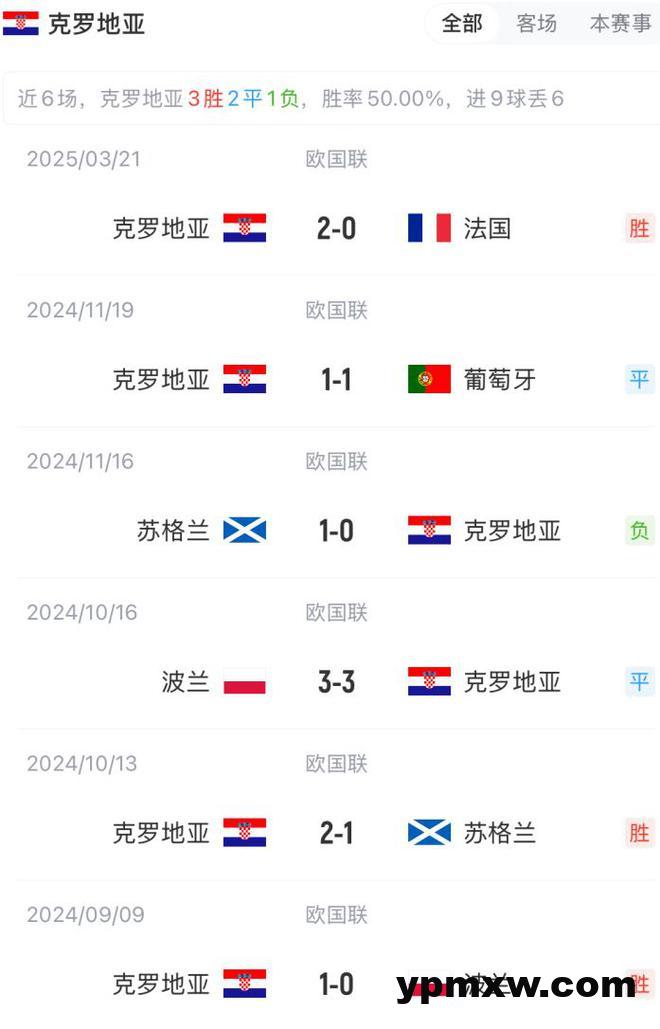
Task: View the 2024/10/13 克罗地亚 vs 苏格兰 match
Action: [336, 832]
